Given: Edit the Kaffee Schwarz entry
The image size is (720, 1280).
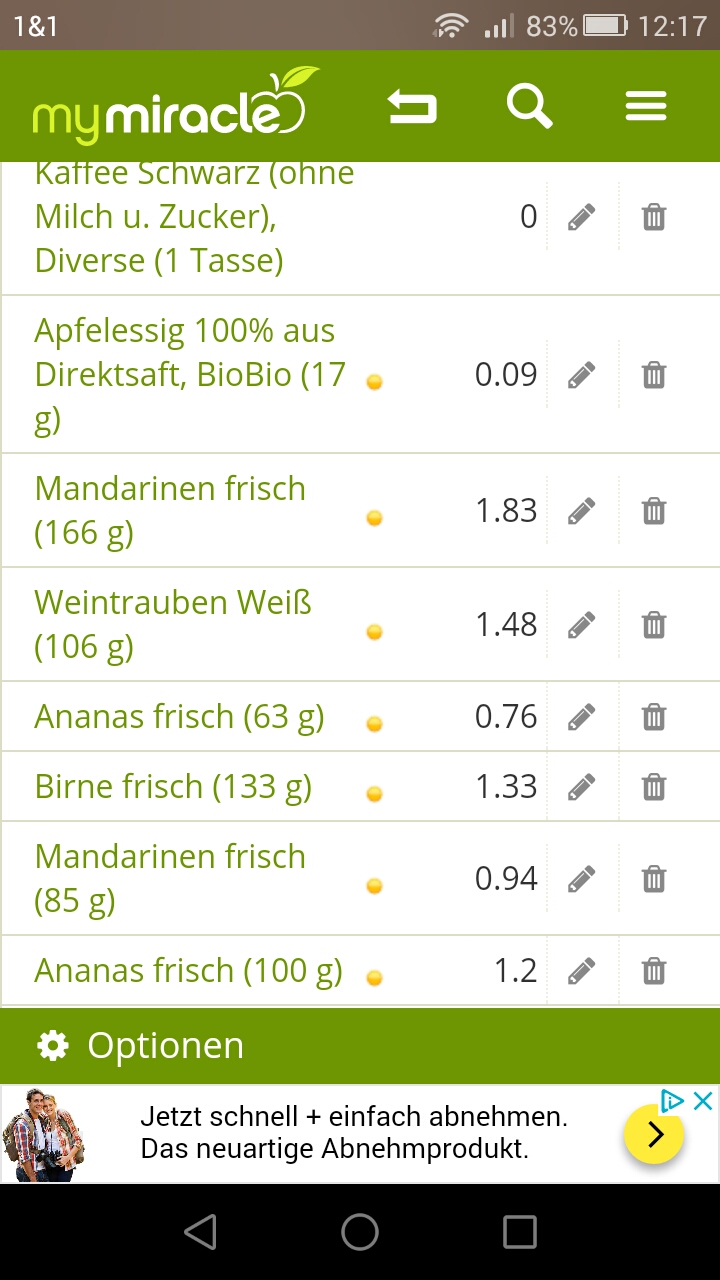Looking at the screenshot, I should [x=581, y=217].
